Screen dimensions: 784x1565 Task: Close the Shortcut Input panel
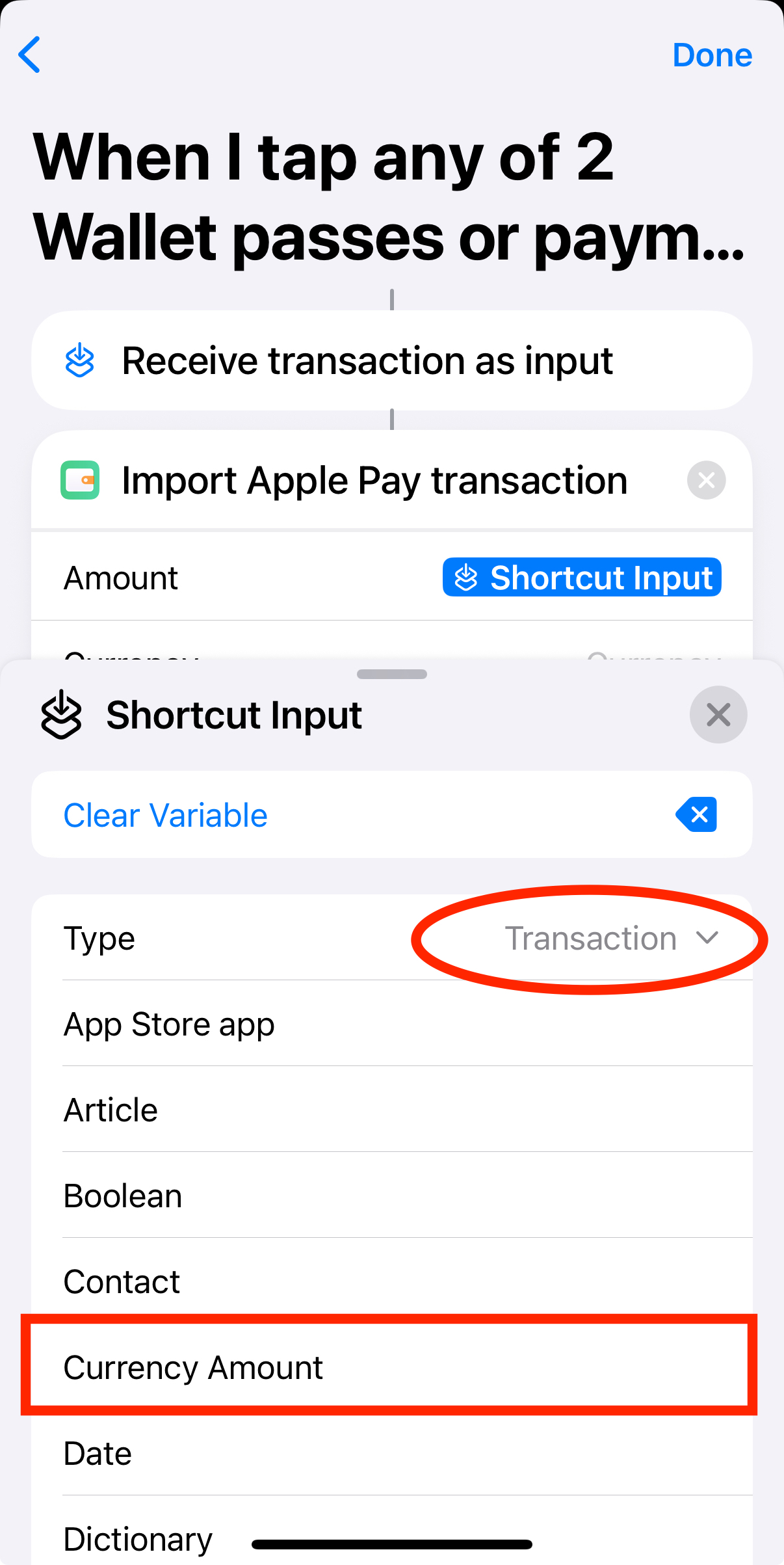pos(718,715)
